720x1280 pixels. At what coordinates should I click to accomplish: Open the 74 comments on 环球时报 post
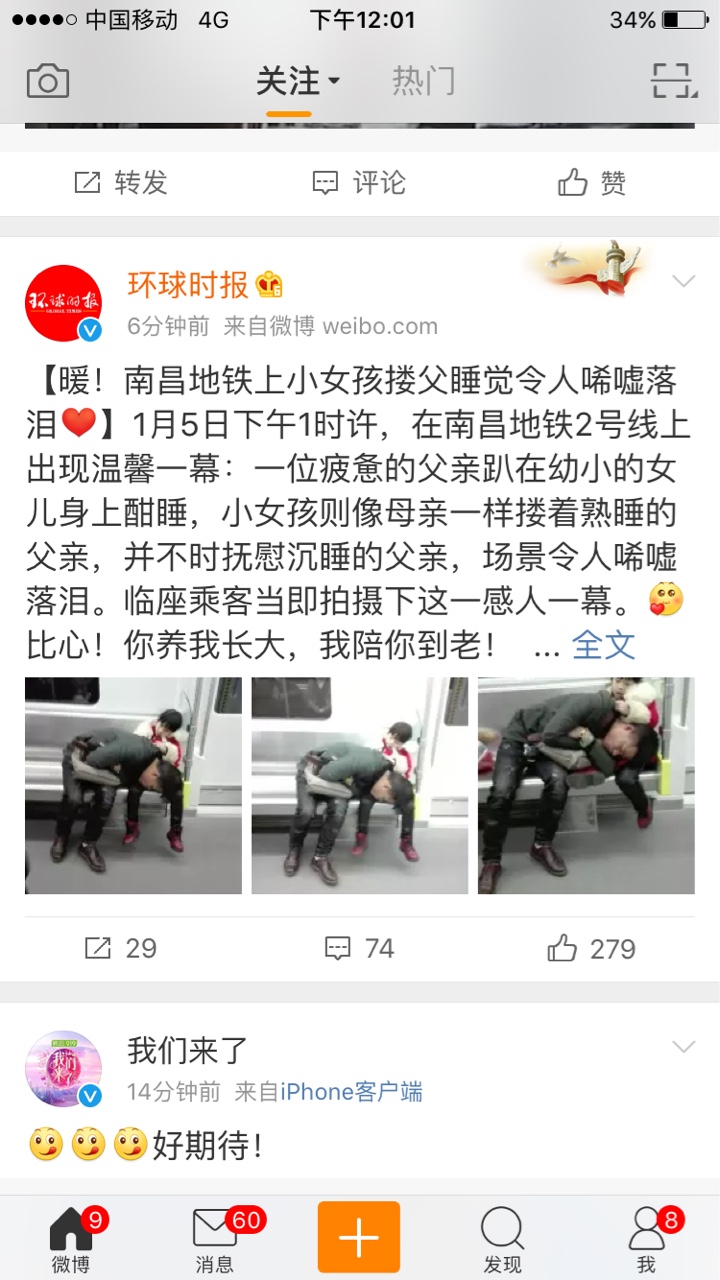click(x=360, y=948)
